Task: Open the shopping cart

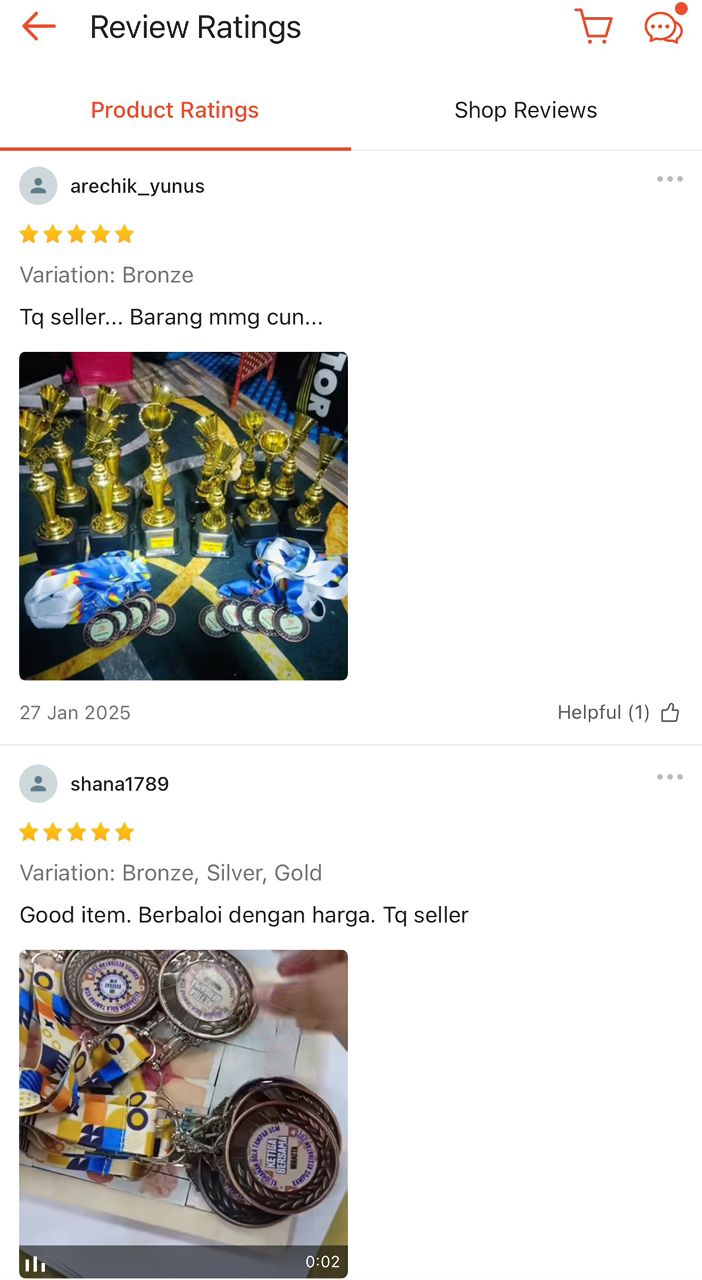Action: click(593, 27)
